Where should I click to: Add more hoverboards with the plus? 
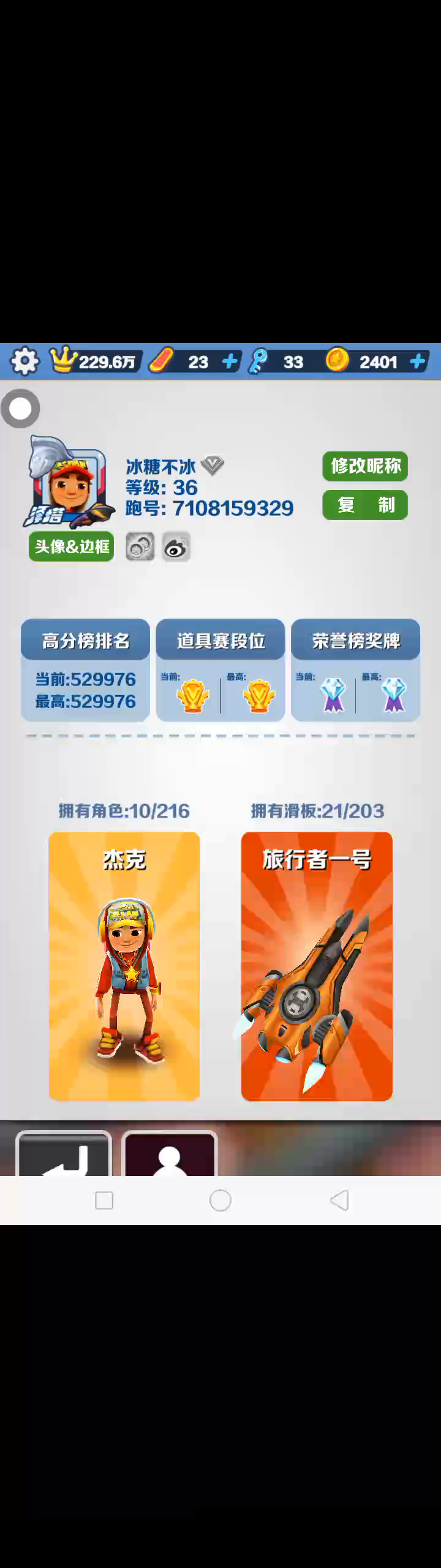tap(230, 361)
